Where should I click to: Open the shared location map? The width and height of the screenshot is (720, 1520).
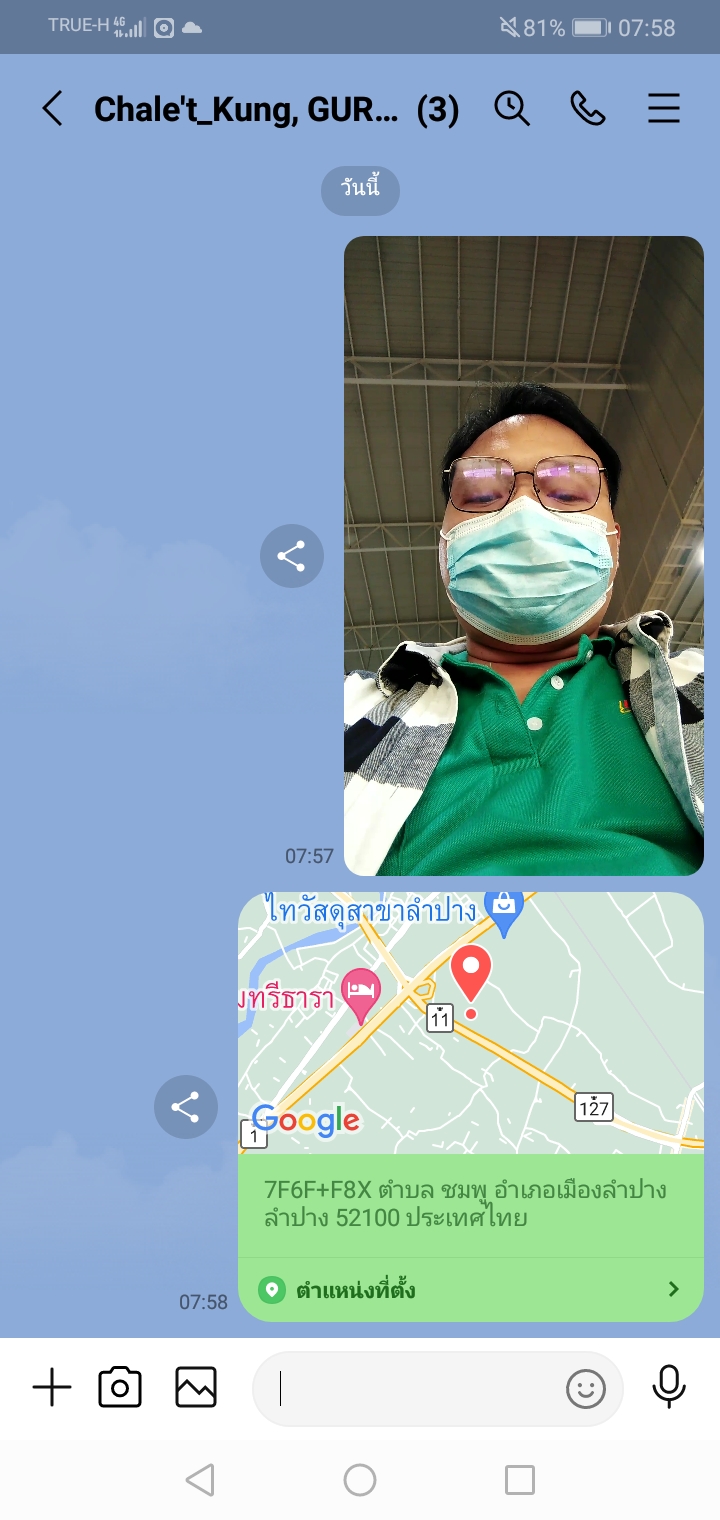[x=470, y=1022]
